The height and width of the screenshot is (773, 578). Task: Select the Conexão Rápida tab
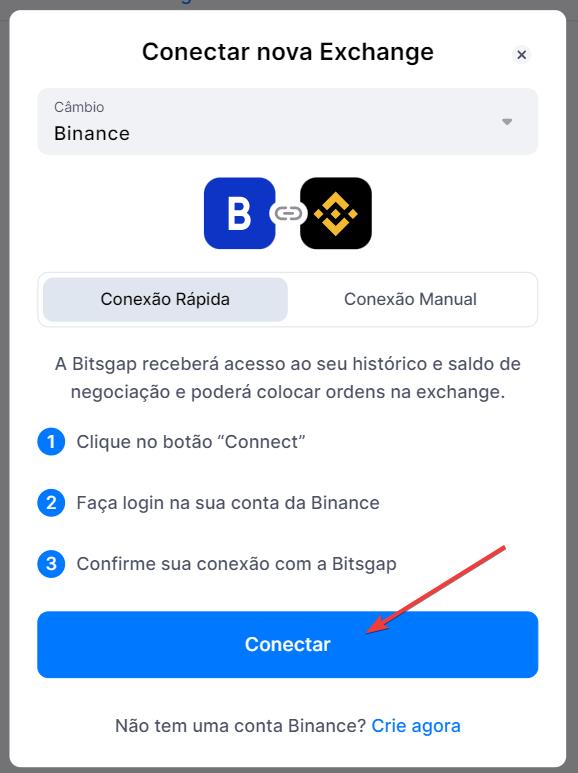click(x=165, y=299)
